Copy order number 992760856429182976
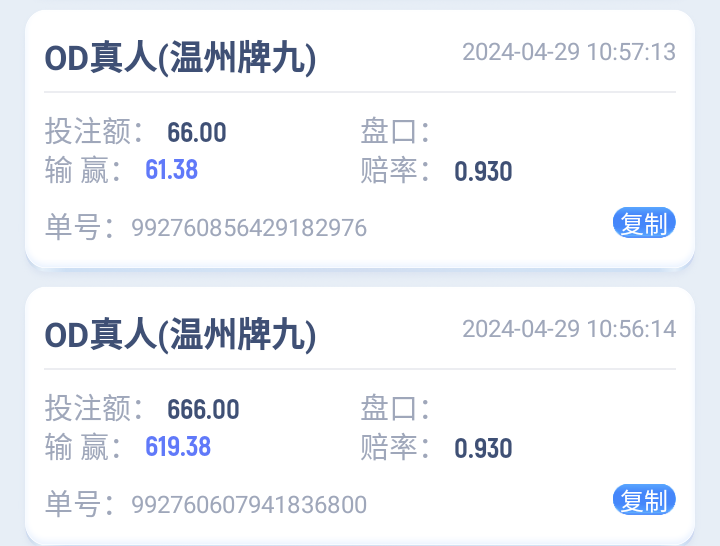 tap(643, 224)
